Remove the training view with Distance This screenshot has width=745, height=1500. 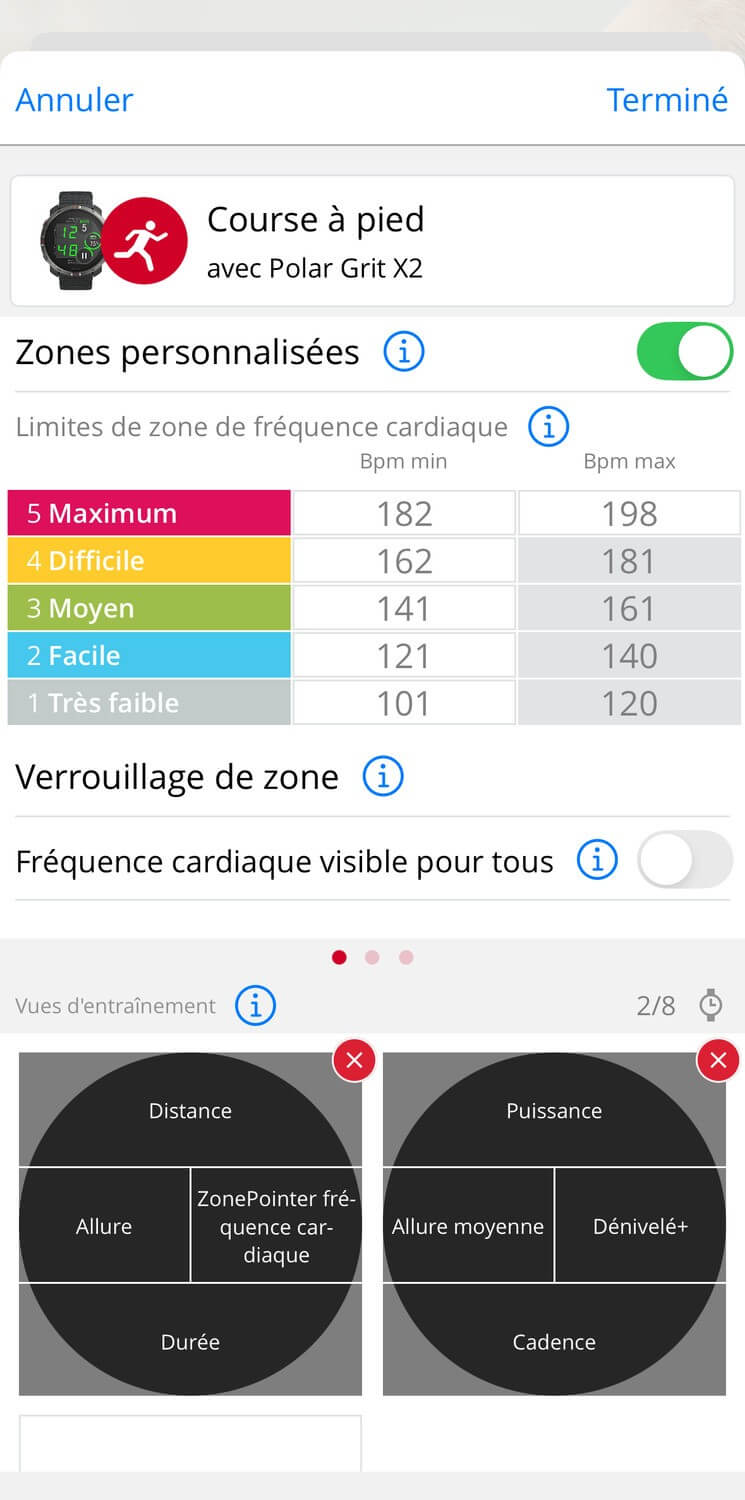point(354,1061)
